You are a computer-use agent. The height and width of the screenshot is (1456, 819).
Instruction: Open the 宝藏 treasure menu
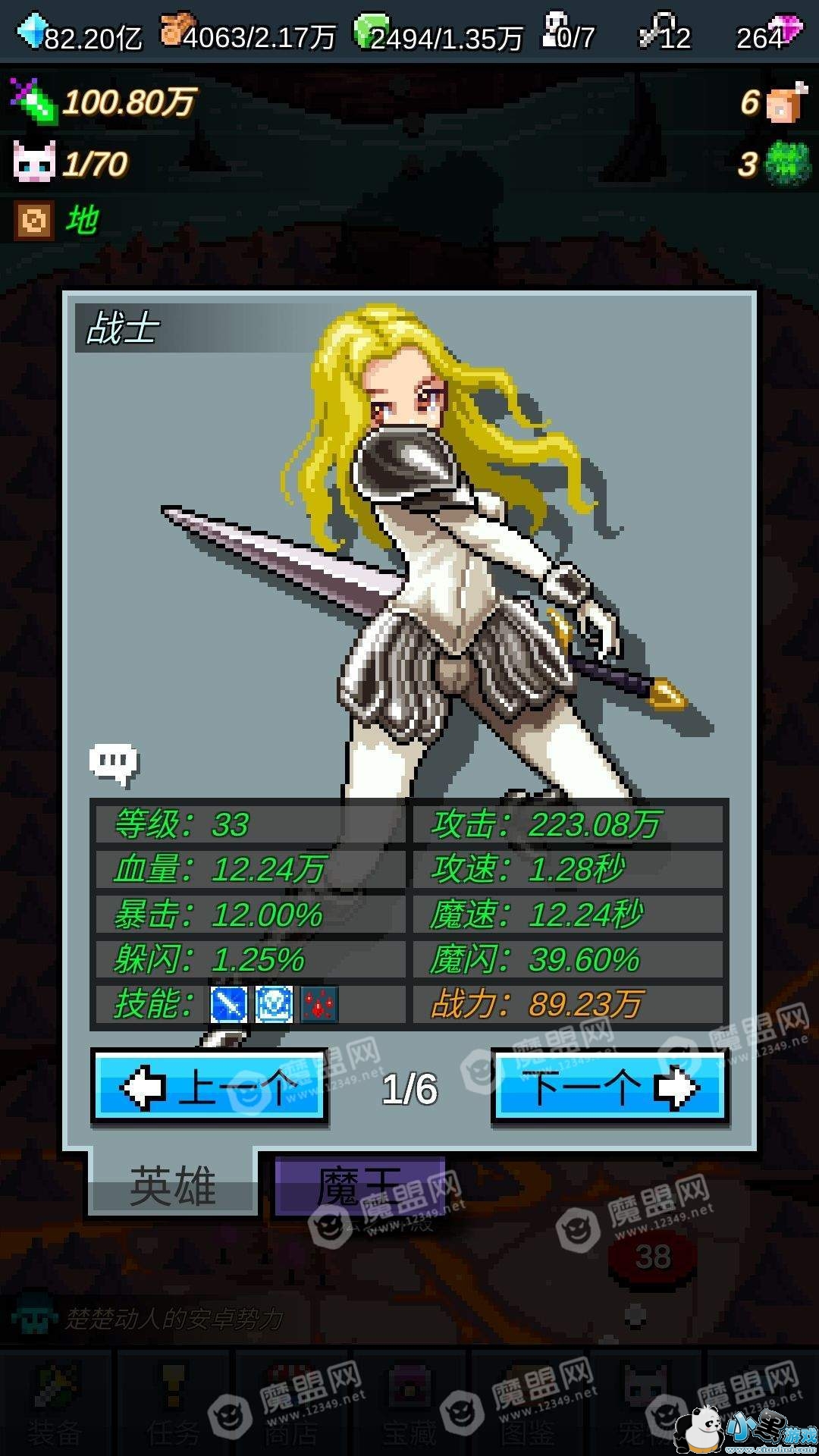click(410, 1403)
